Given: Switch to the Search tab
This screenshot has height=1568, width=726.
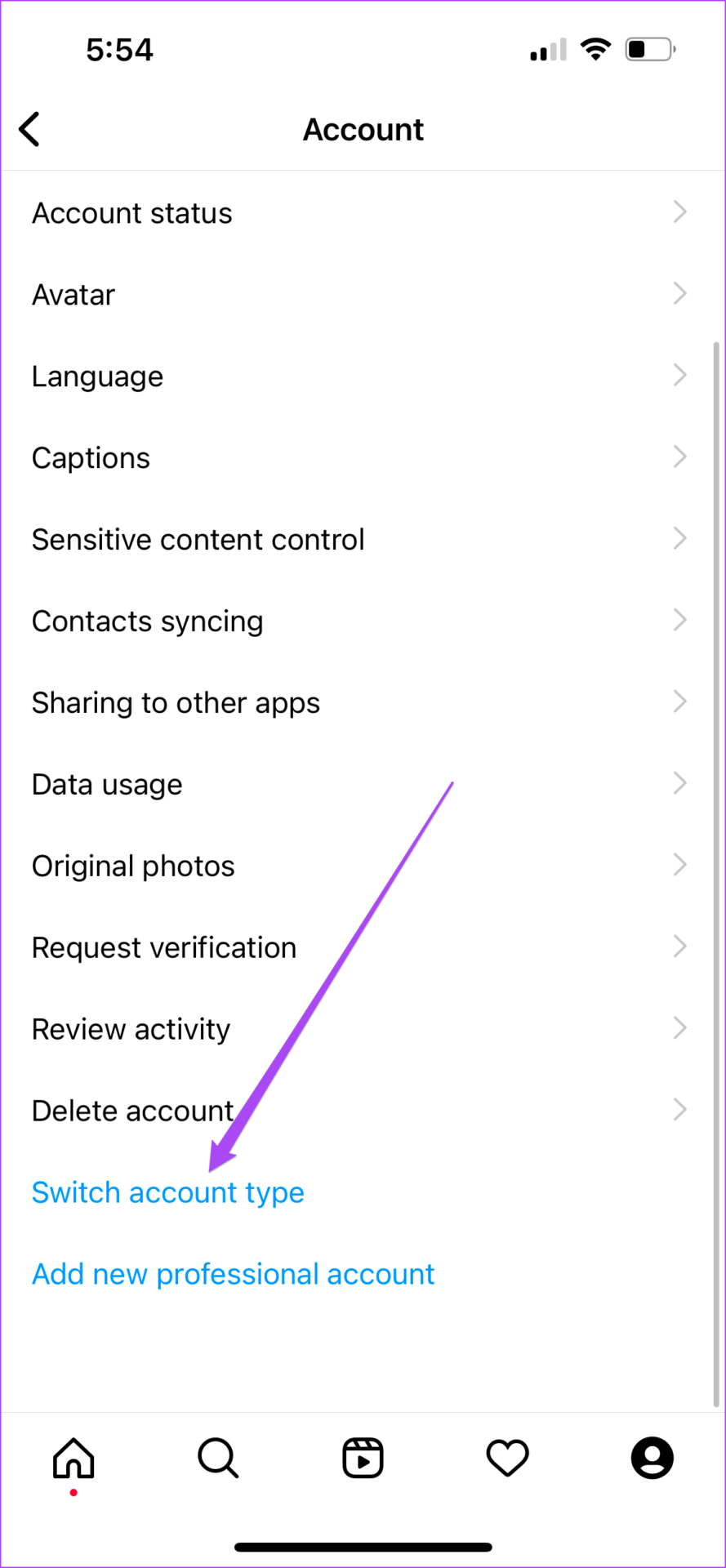Looking at the screenshot, I should pos(218,1458).
